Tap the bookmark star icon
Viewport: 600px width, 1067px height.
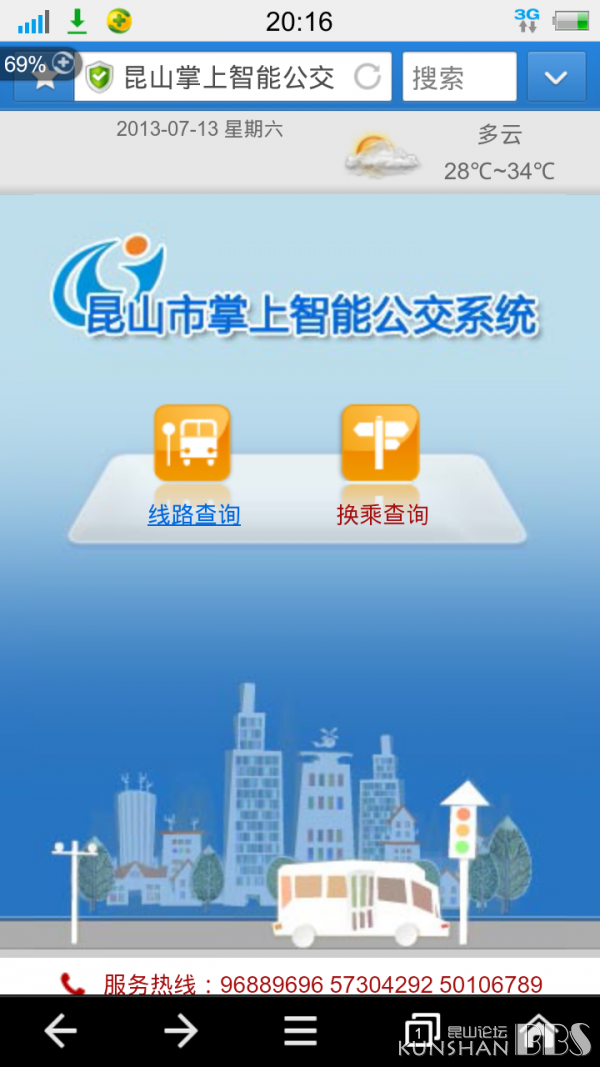point(44,80)
